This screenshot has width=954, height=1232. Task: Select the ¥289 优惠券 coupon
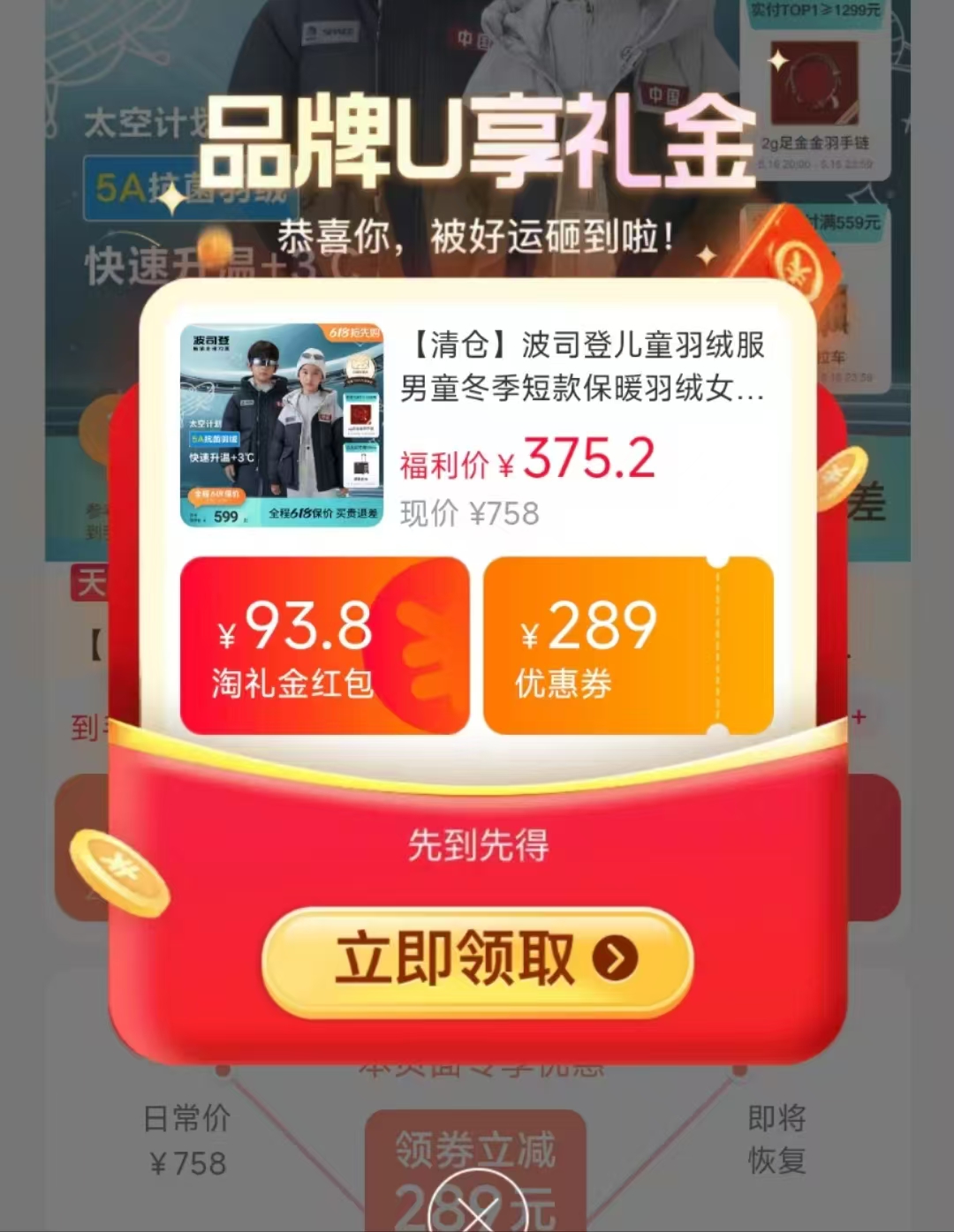click(627, 646)
